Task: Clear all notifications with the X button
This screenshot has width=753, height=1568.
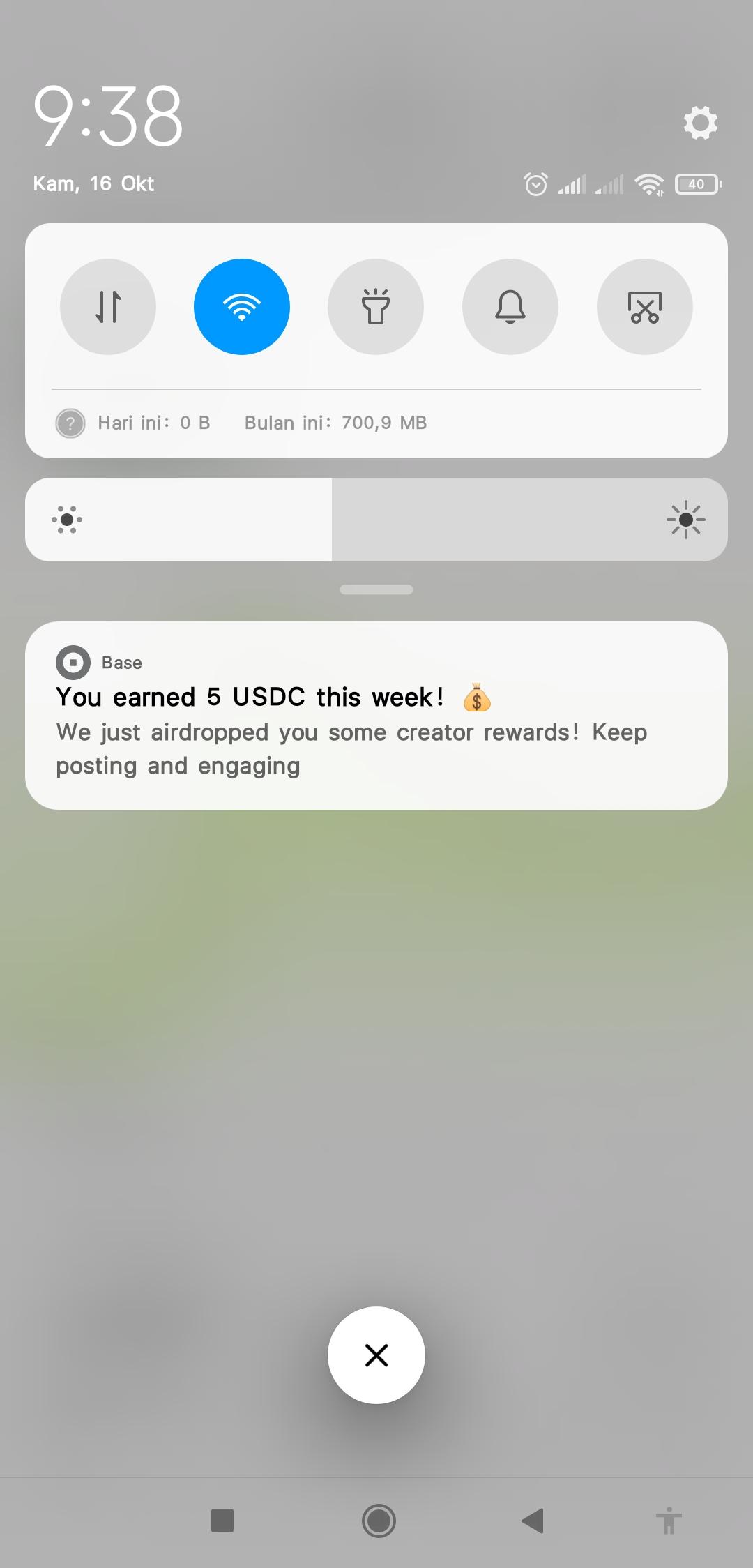Action: click(376, 1355)
